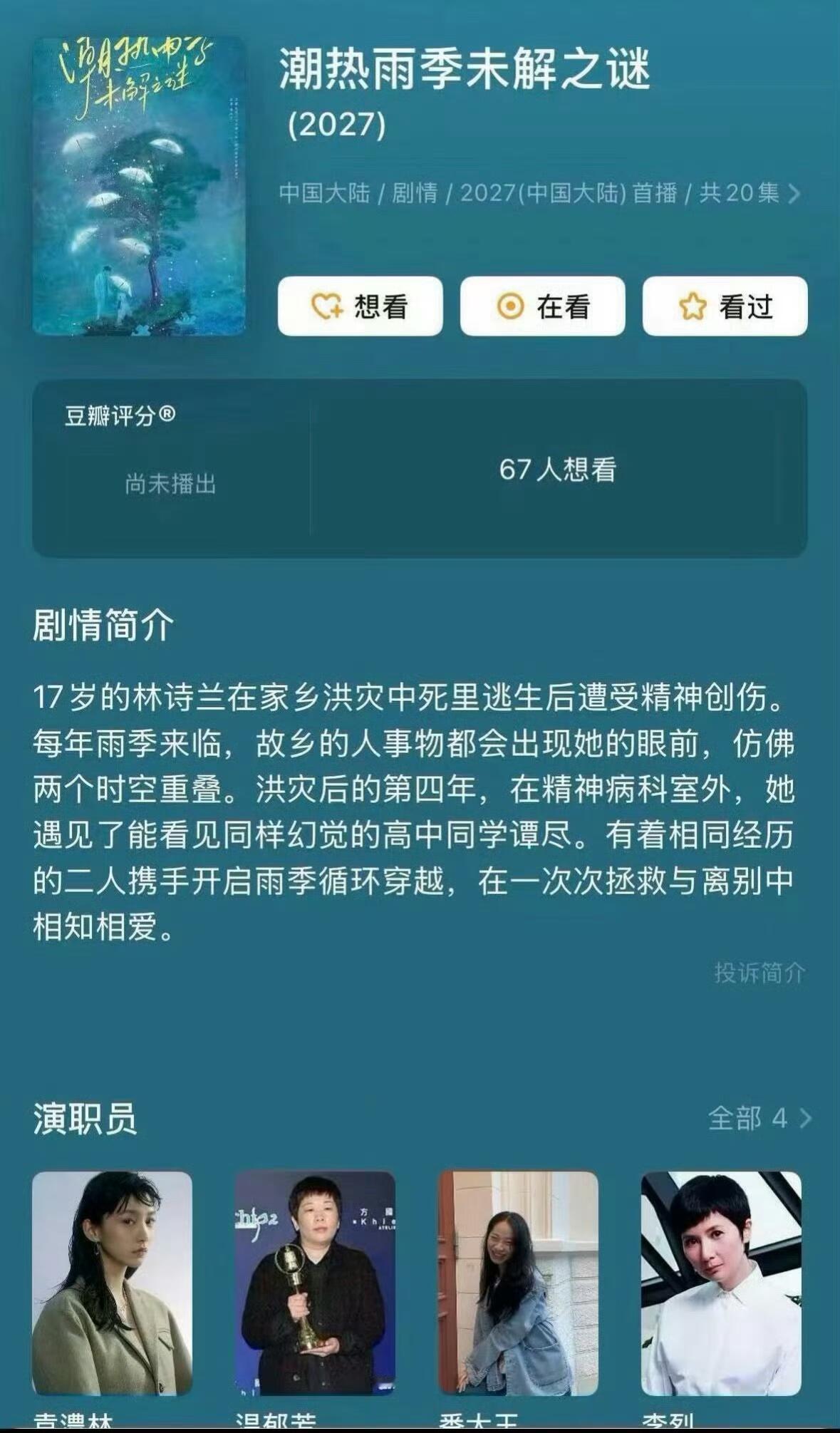
Task: Mark the show as 在看
Action: point(543,305)
